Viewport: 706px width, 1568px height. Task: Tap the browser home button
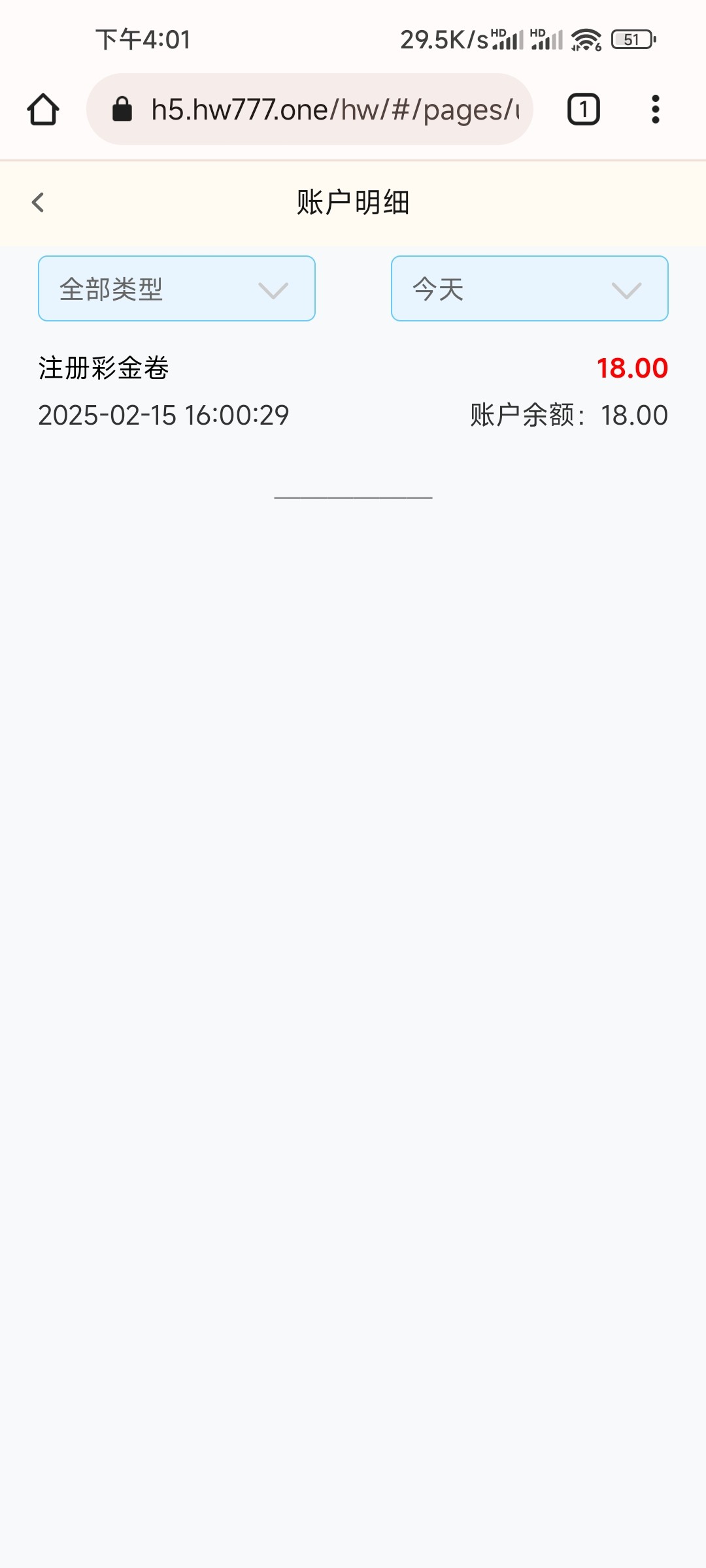point(43,109)
